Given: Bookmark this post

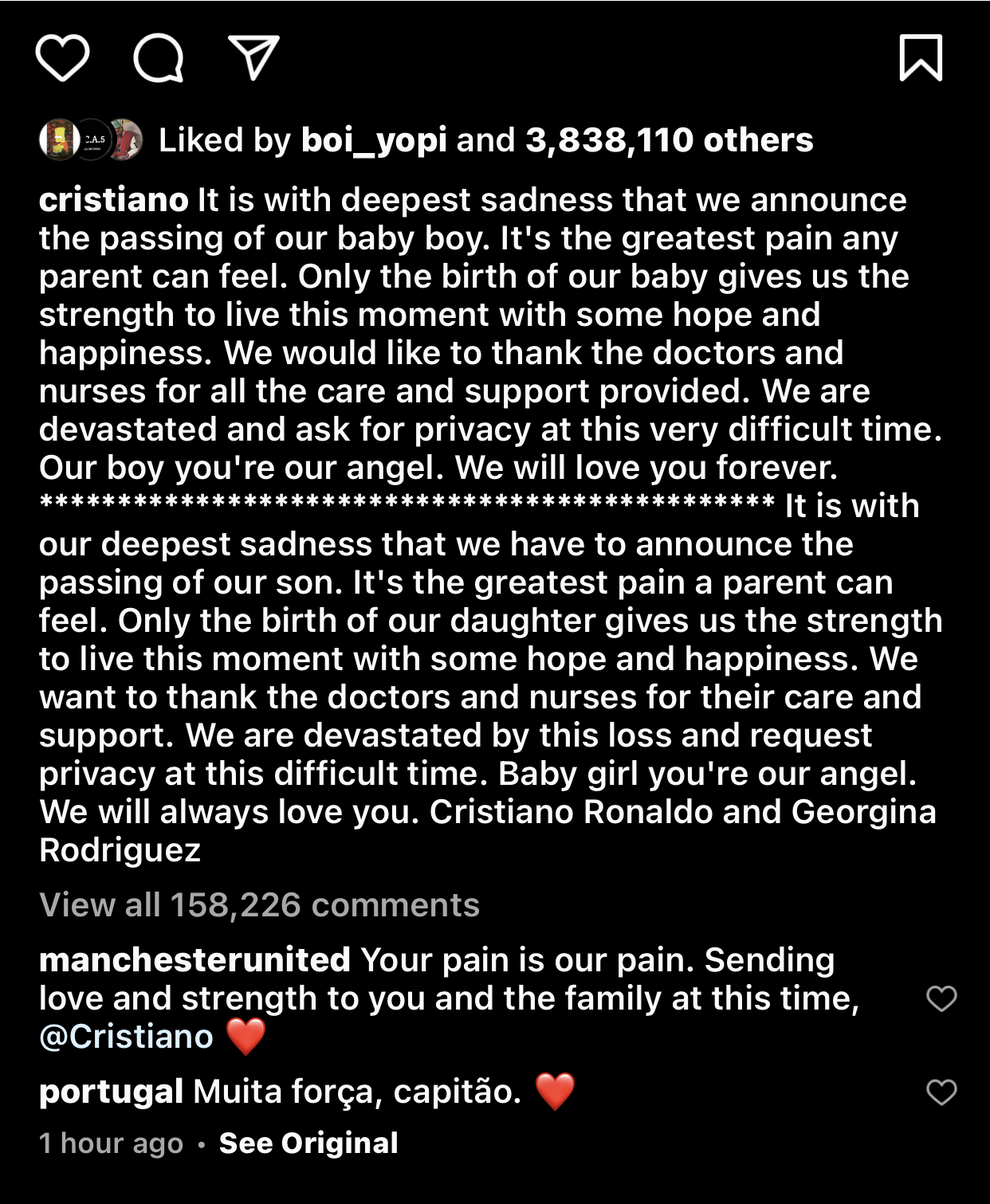Looking at the screenshot, I should [x=921, y=58].
